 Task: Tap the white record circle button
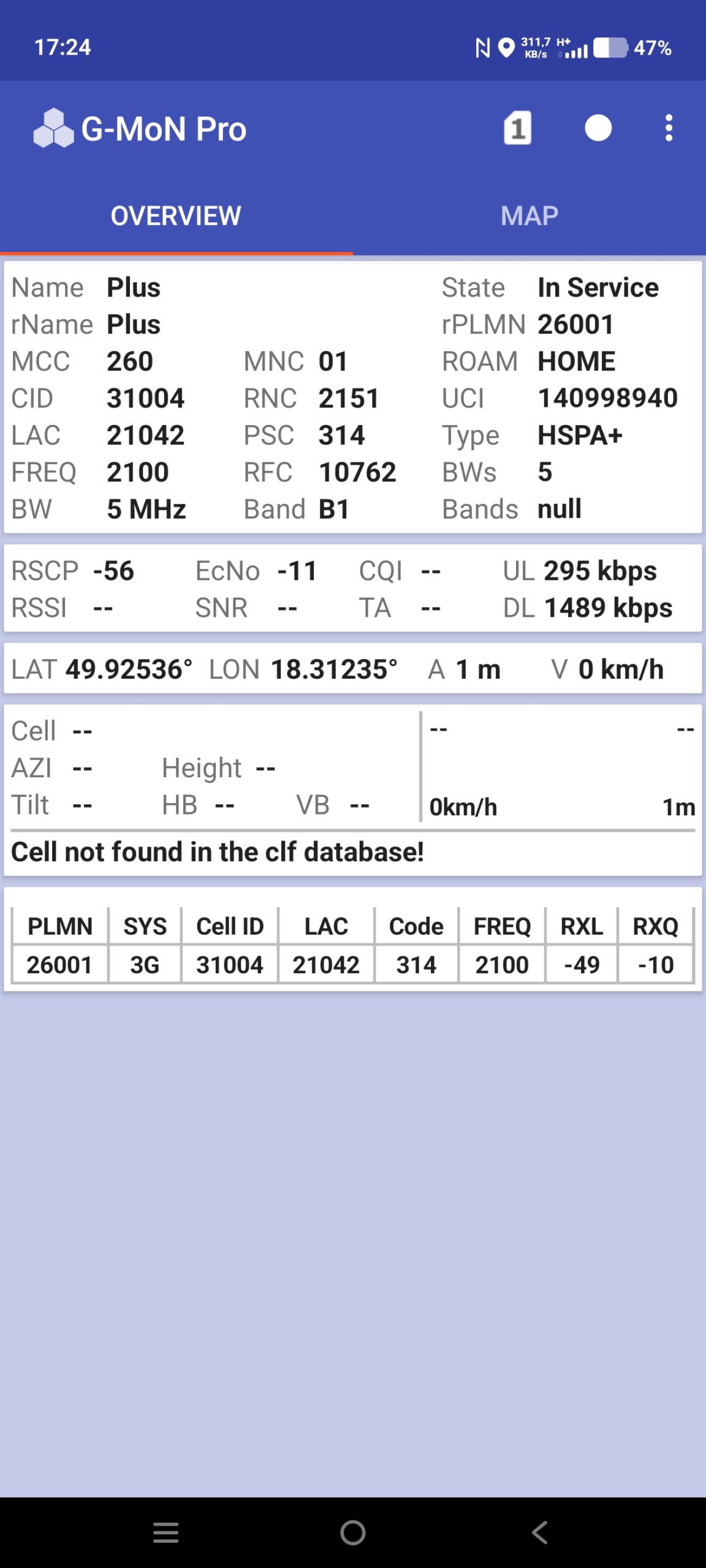[598, 128]
